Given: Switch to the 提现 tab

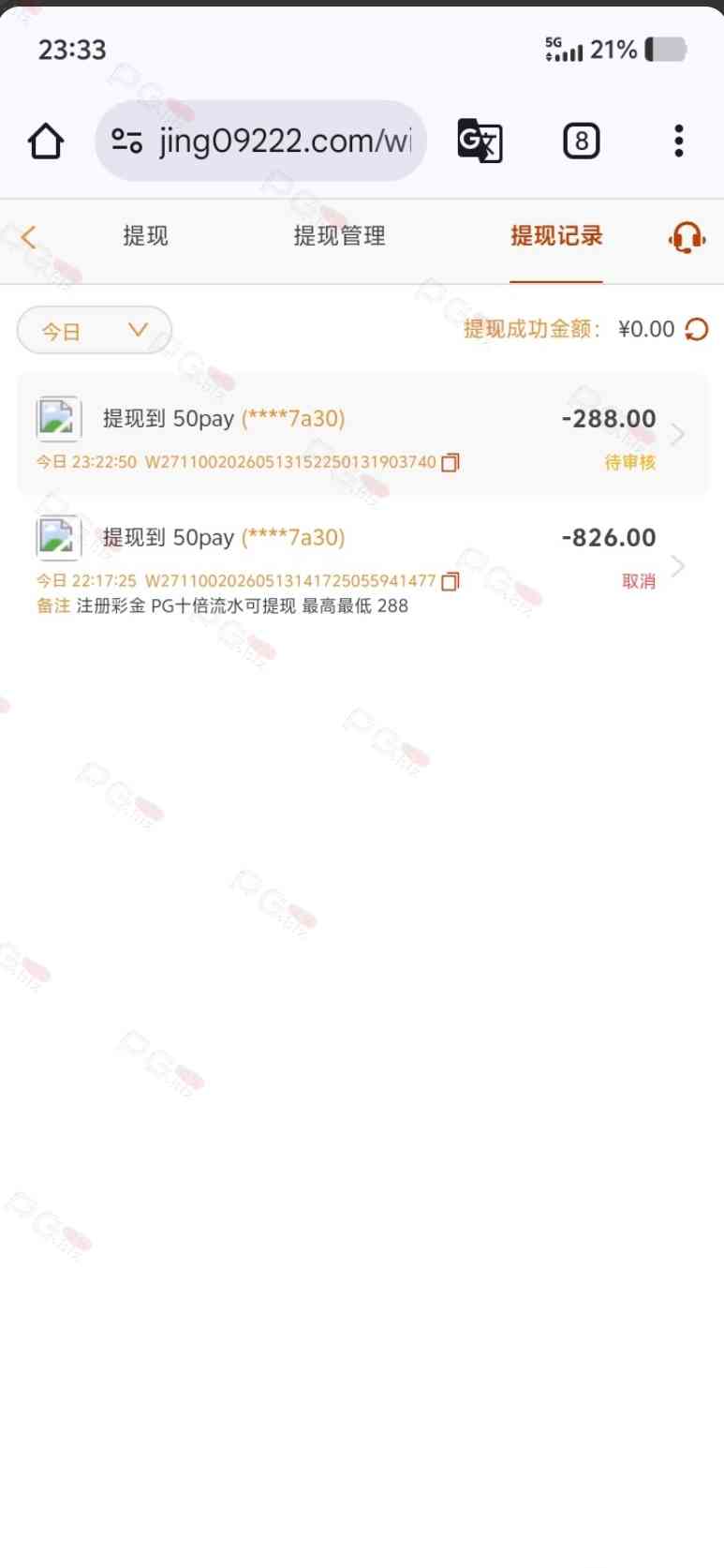Looking at the screenshot, I should coord(146,236).
